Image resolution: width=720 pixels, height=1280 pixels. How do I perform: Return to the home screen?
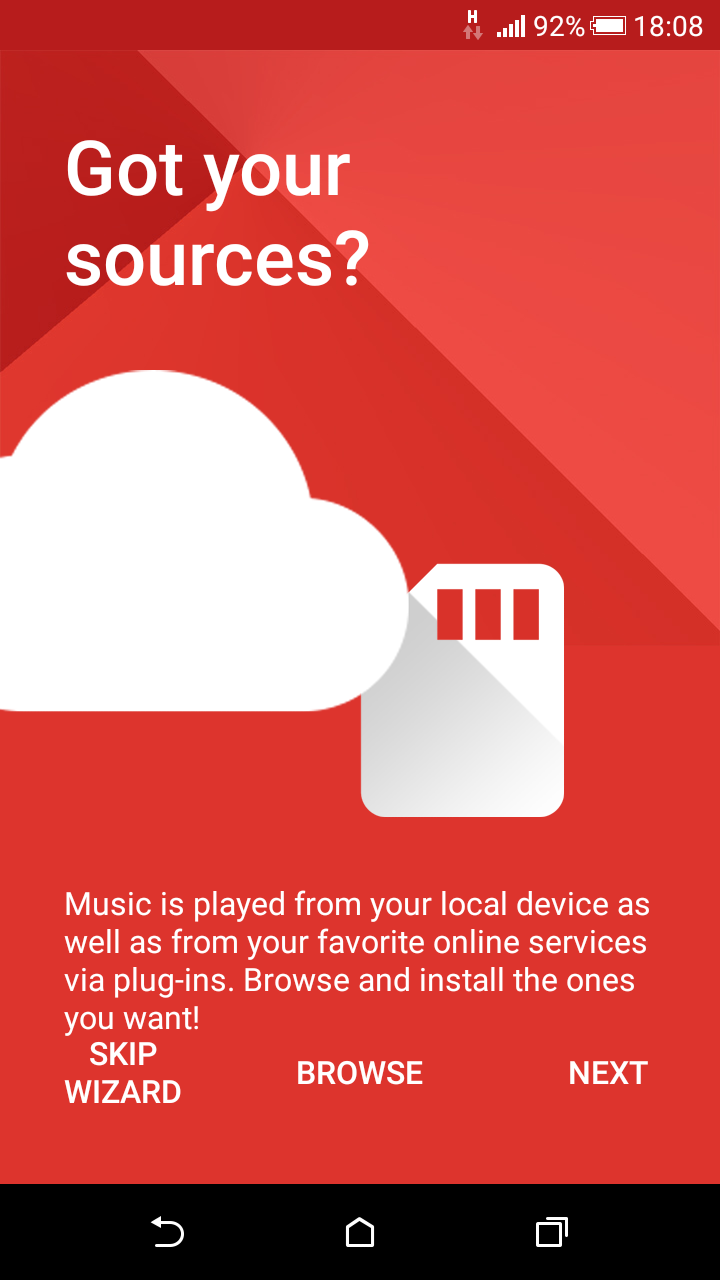point(360,1232)
